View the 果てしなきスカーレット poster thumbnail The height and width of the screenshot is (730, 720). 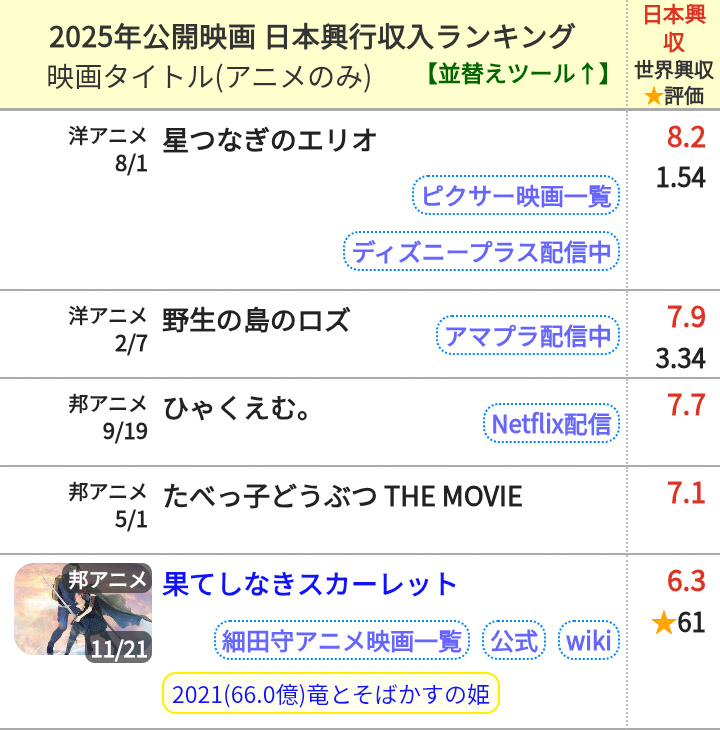pos(83,611)
